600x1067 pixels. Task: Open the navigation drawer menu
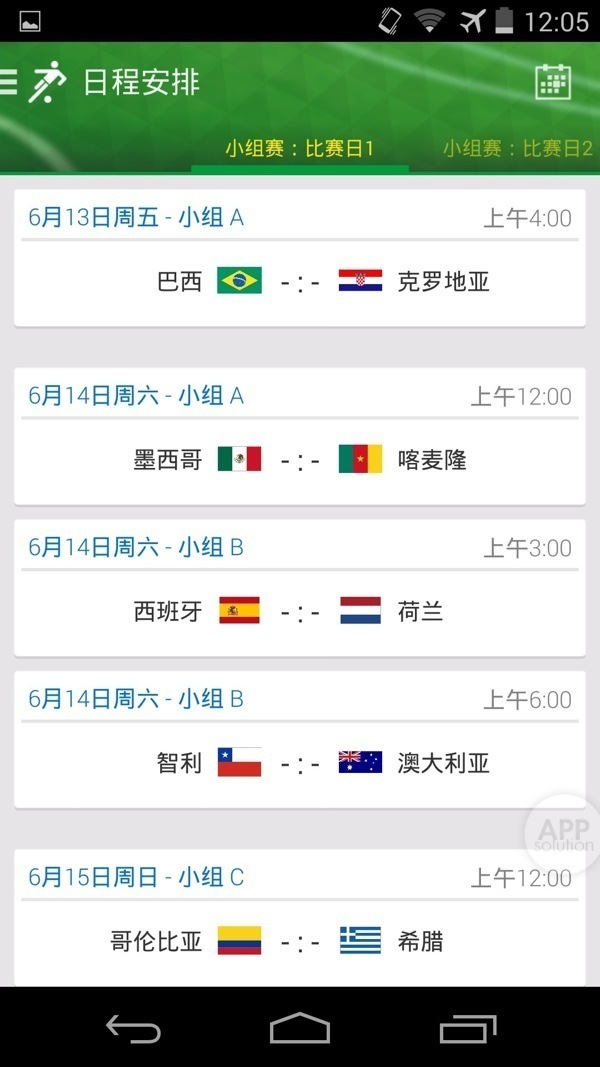pyautogui.click(x=10, y=82)
